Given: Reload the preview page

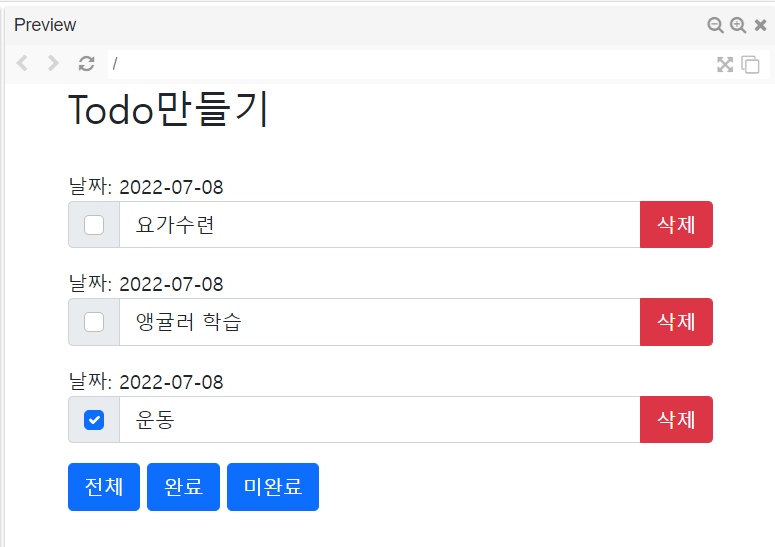Looking at the screenshot, I should coord(87,64).
